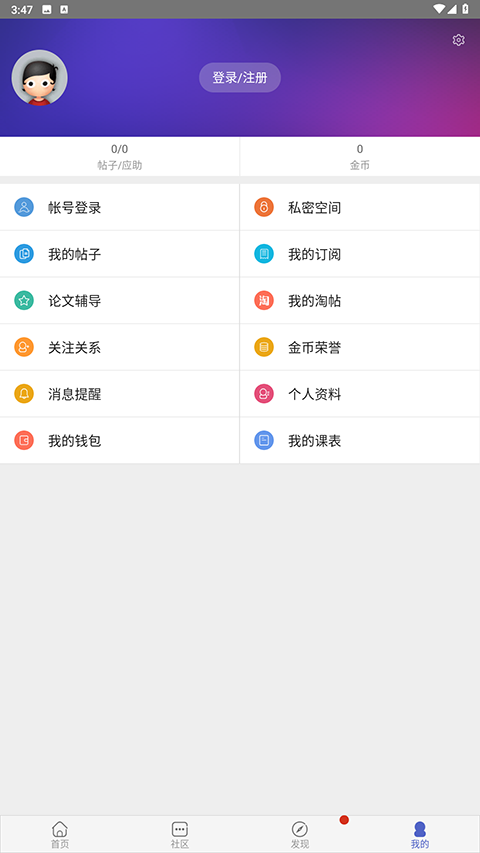View 关注关系
Screen dimensions: 480x853
click(x=120, y=347)
